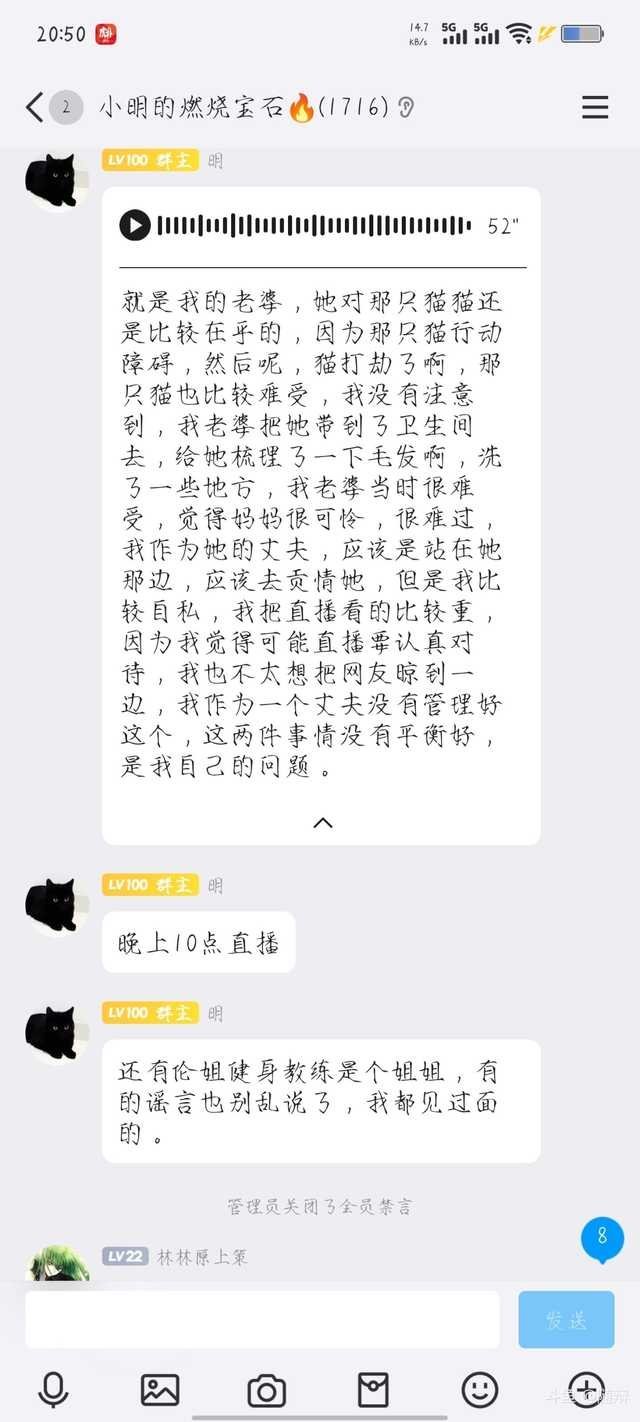Jump to the 8 new messages
This screenshot has width=640, height=1422.
tap(602, 1238)
